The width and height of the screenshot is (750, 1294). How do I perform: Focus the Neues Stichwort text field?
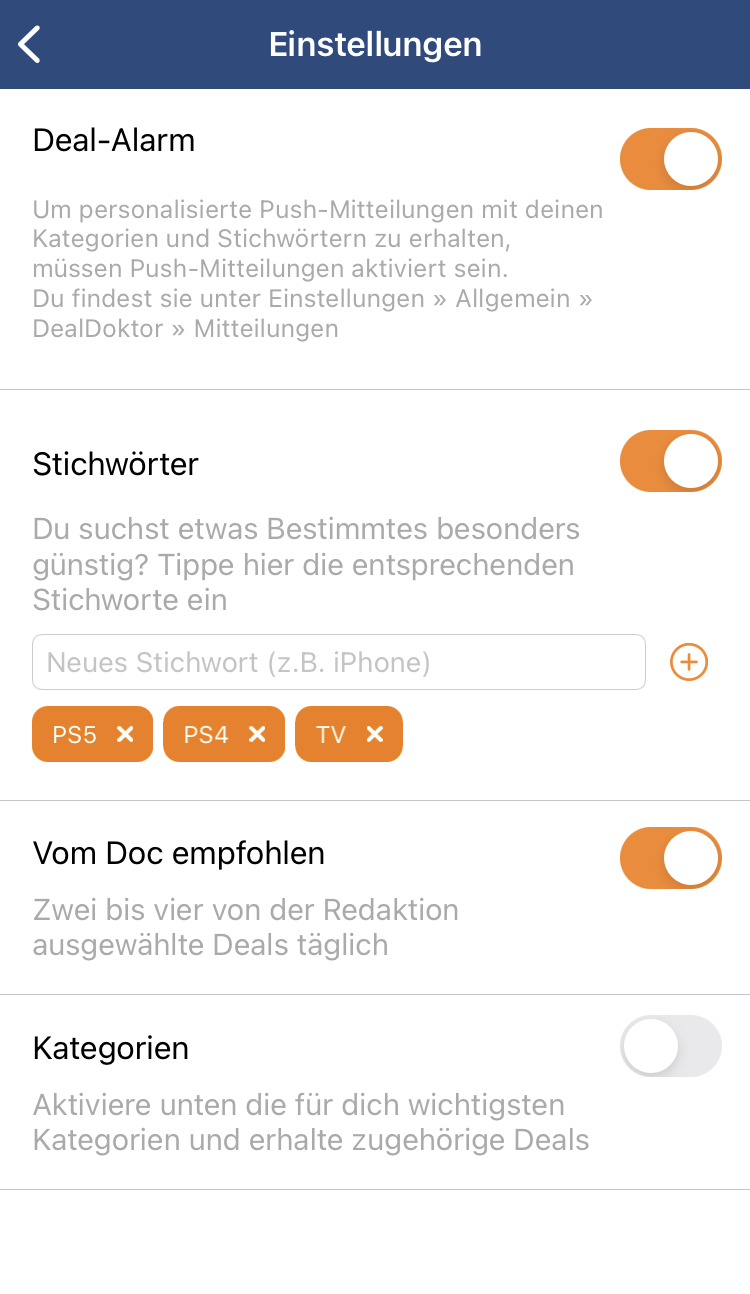coord(339,662)
